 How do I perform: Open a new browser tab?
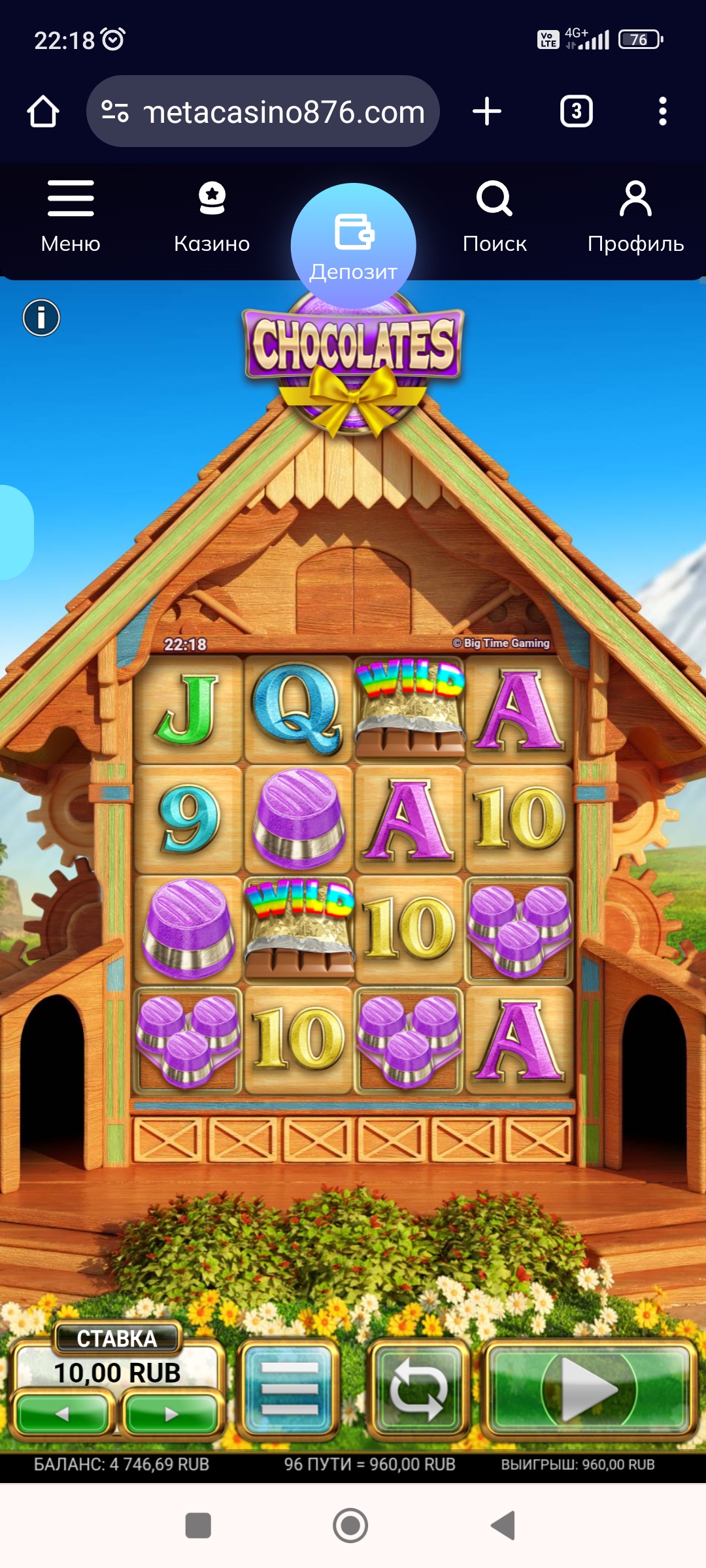point(487,112)
